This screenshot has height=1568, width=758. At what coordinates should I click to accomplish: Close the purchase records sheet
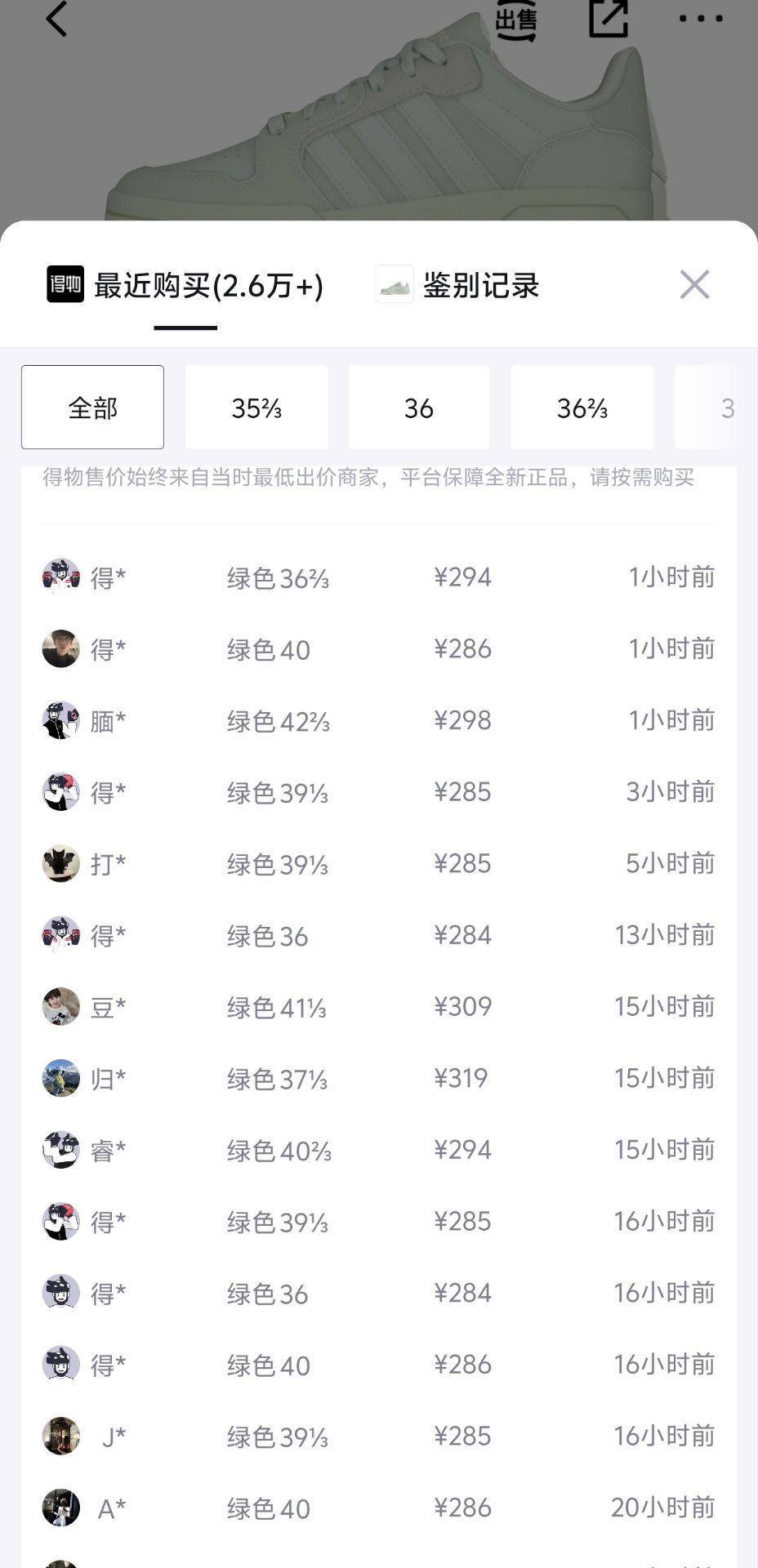pos(694,285)
